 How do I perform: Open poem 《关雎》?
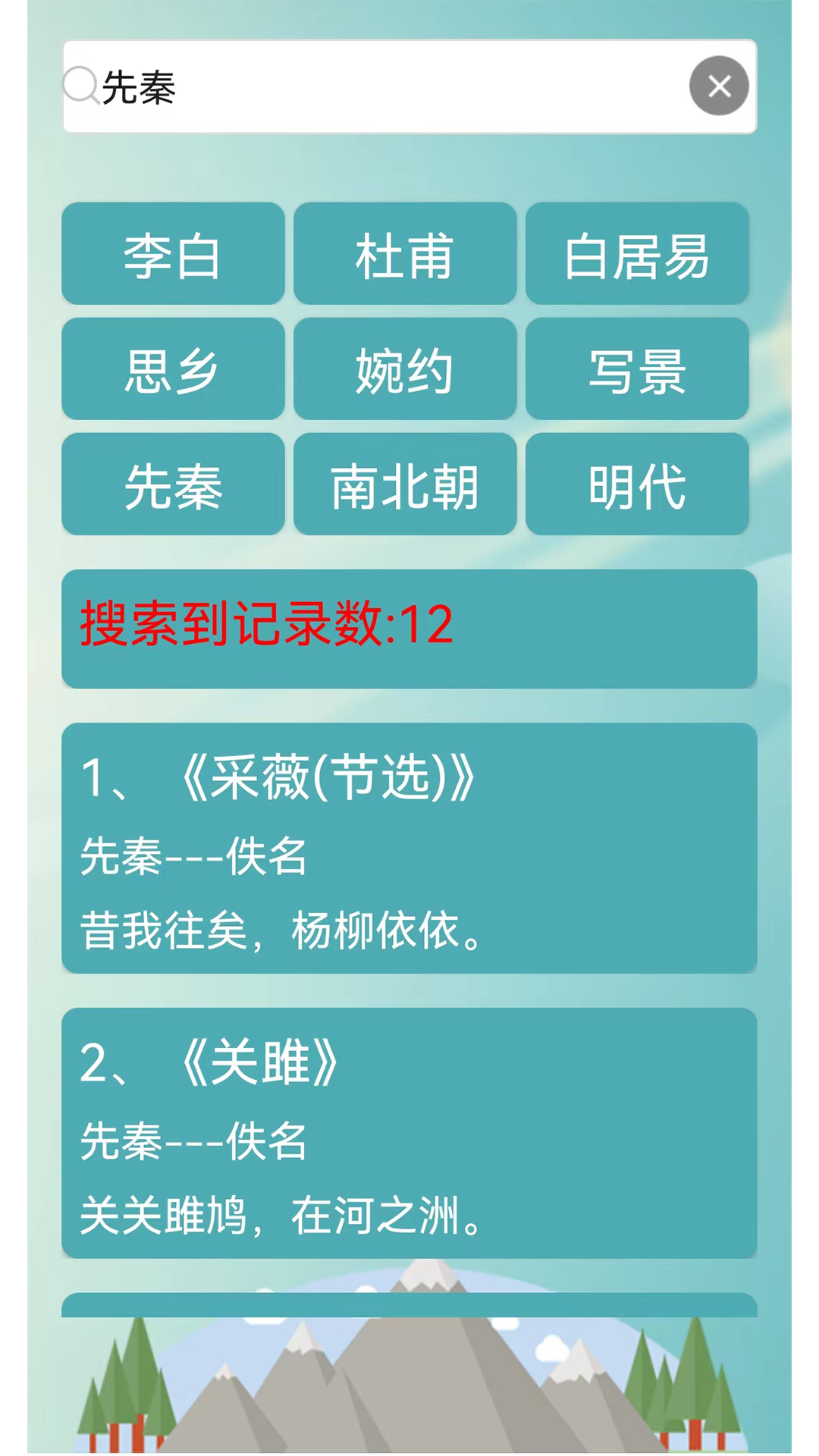(409, 1137)
